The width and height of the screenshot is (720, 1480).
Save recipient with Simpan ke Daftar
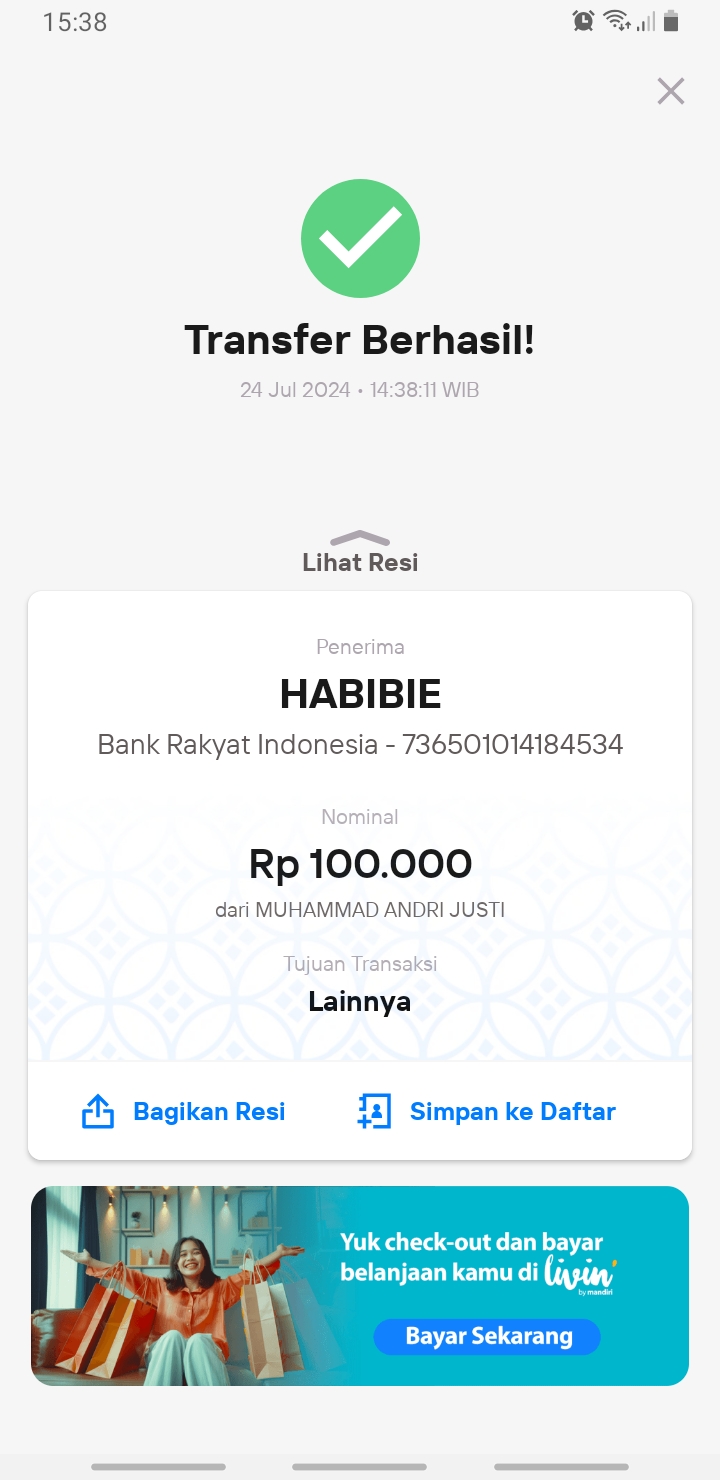click(x=486, y=1111)
